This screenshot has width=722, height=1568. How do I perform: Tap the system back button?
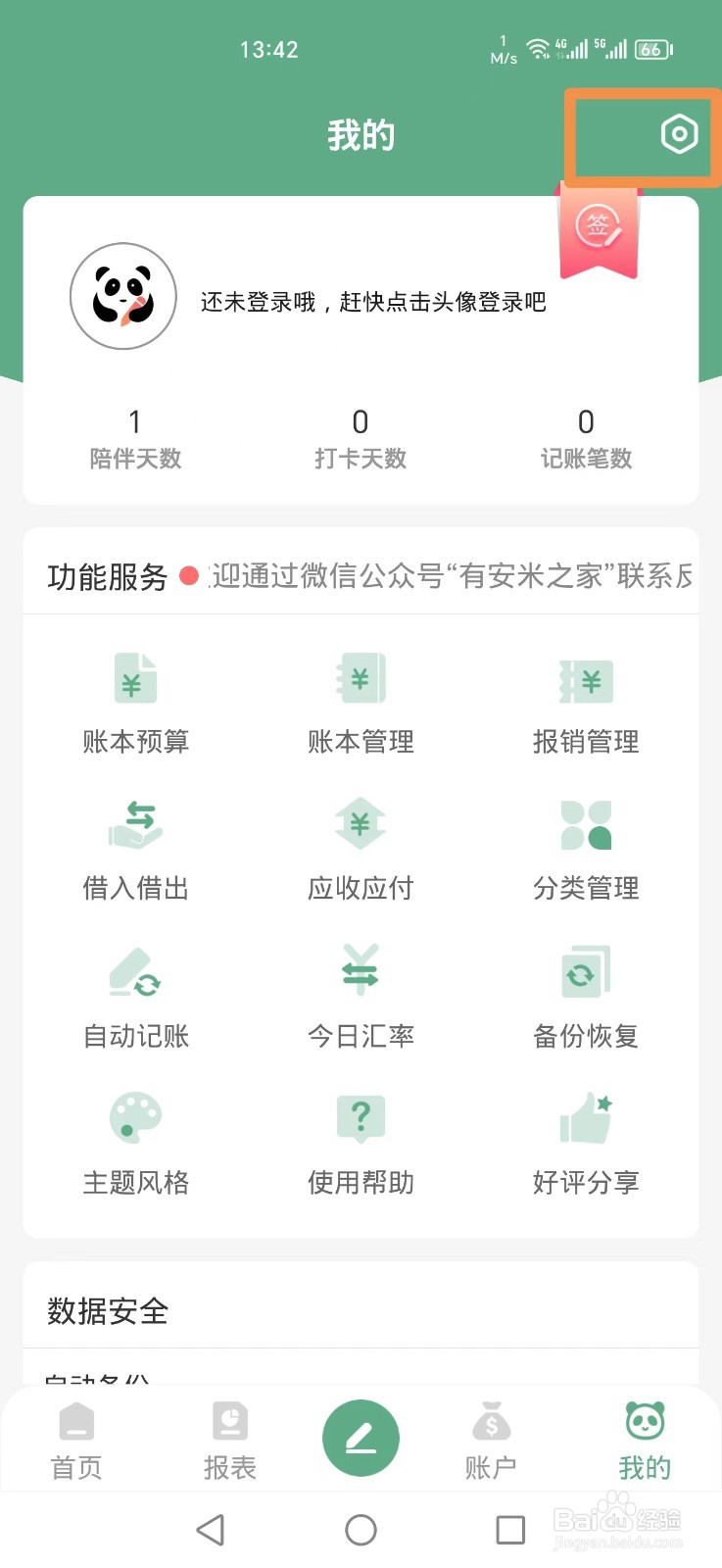(211, 1530)
